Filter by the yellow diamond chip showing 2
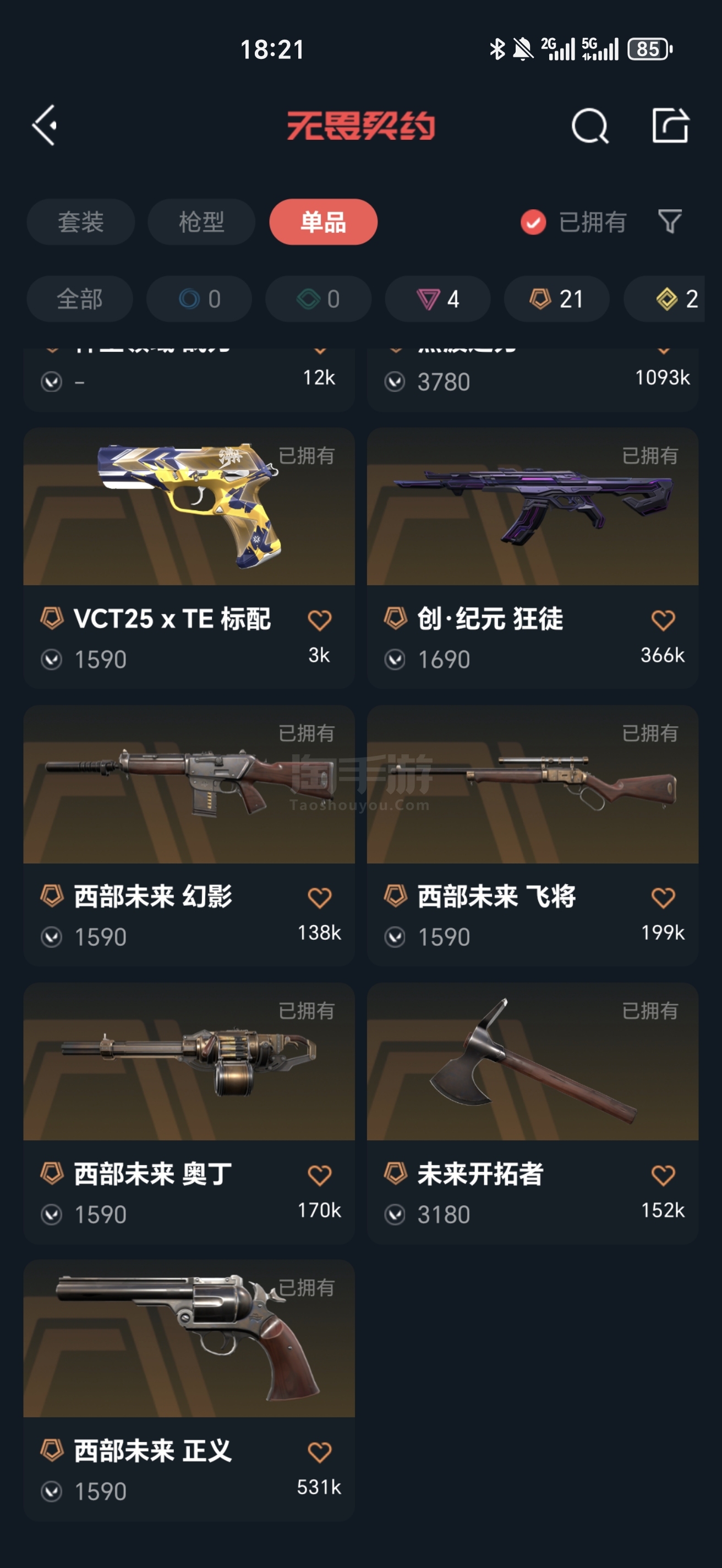The height and width of the screenshot is (1568, 722). pyautogui.click(x=664, y=299)
